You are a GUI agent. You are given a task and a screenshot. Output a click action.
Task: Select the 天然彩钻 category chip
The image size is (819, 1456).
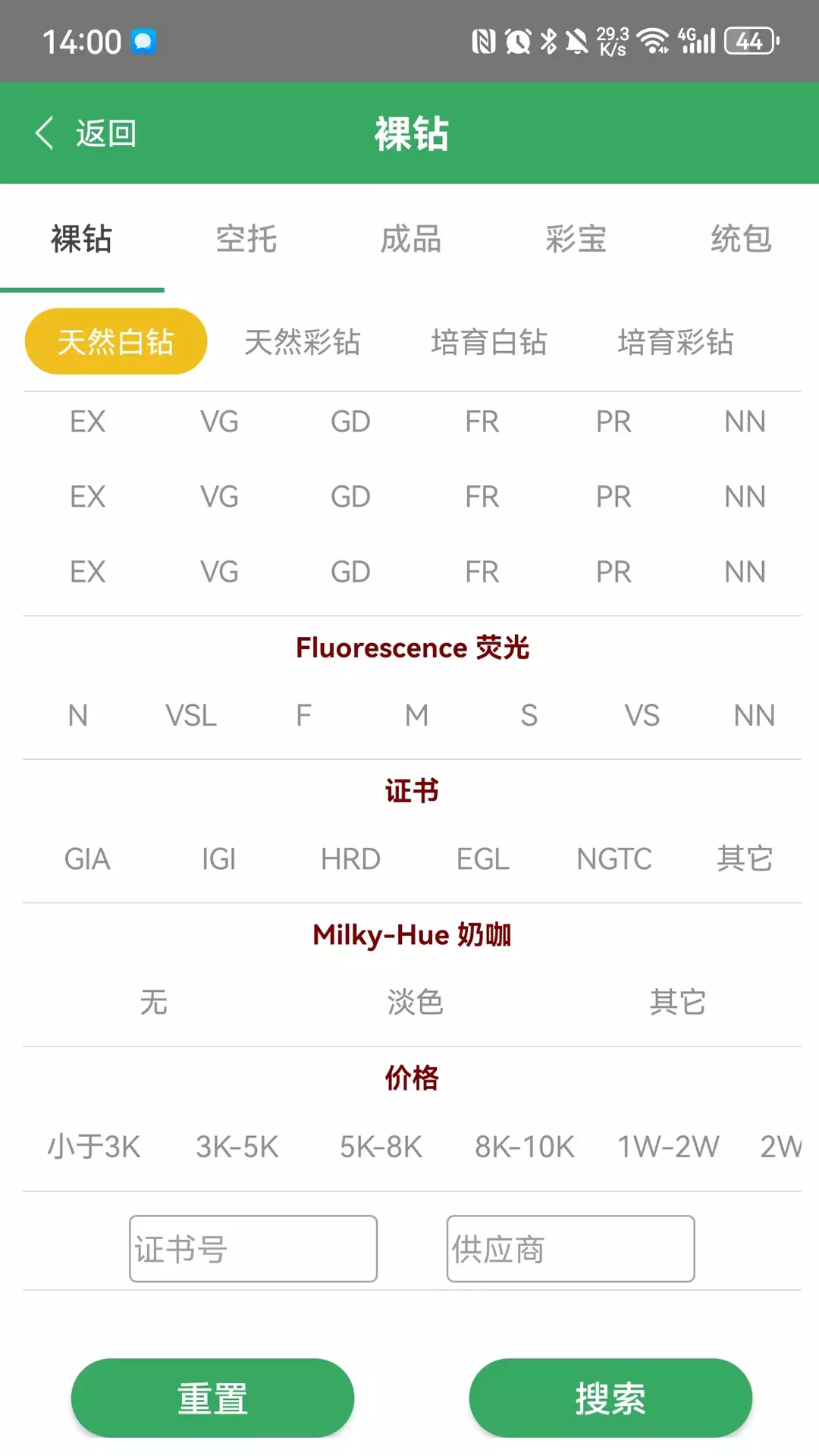[303, 341]
